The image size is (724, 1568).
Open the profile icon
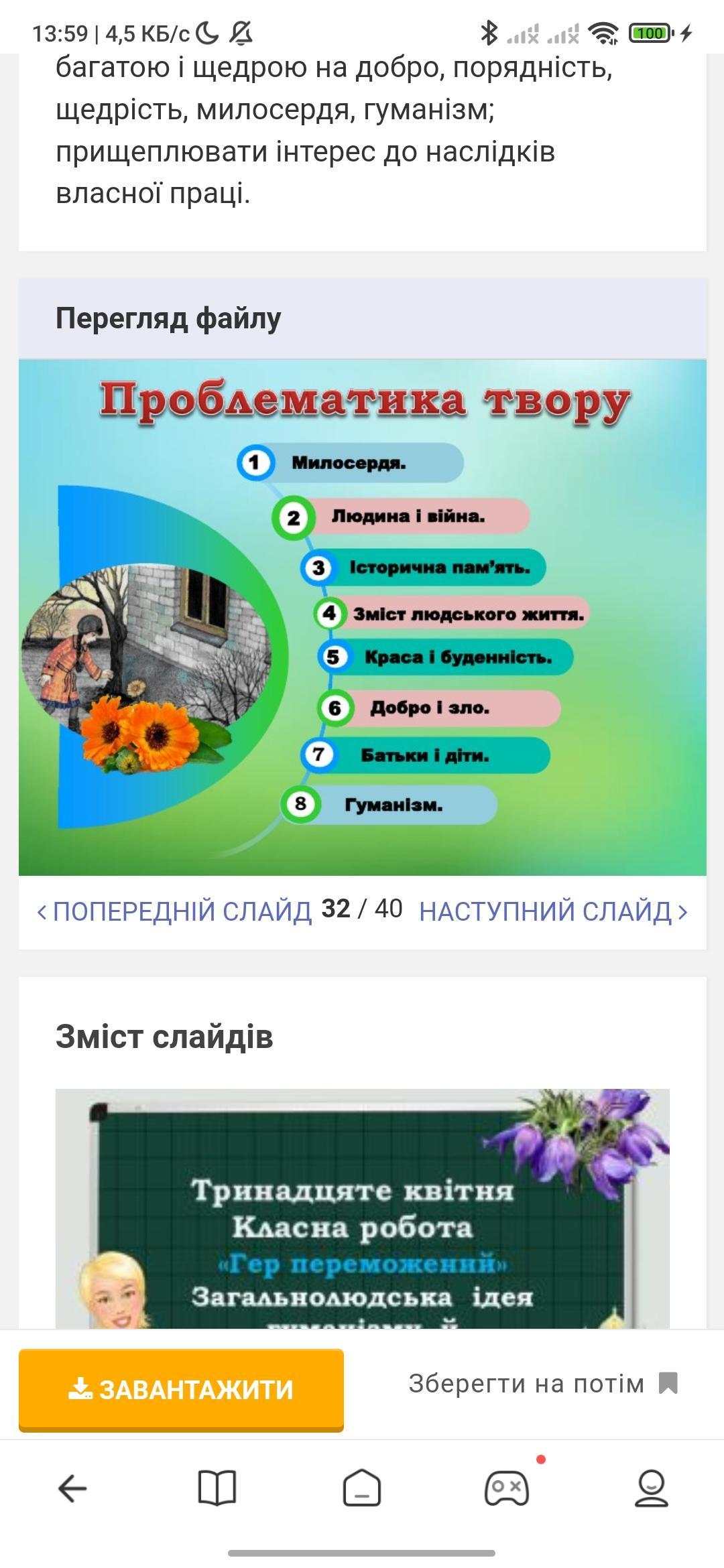(x=652, y=1489)
